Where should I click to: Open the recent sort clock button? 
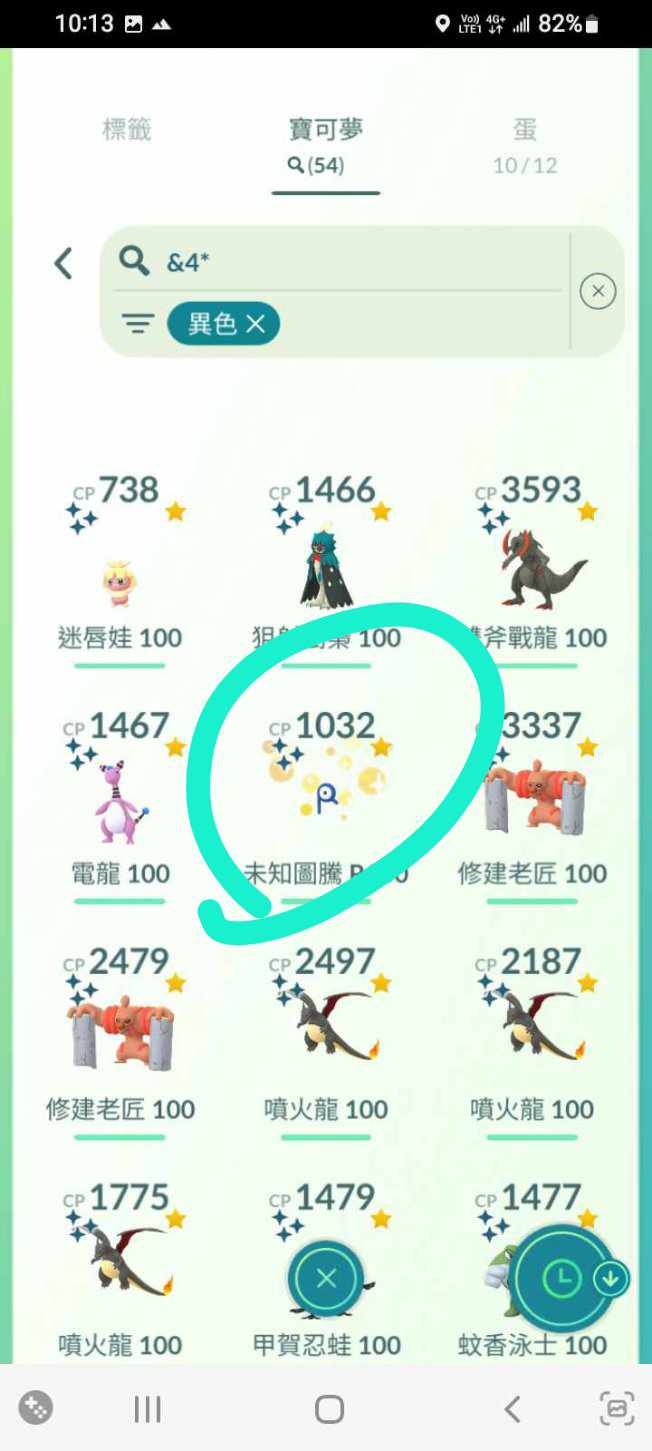pyautogui.click(x=562, y=1277)
